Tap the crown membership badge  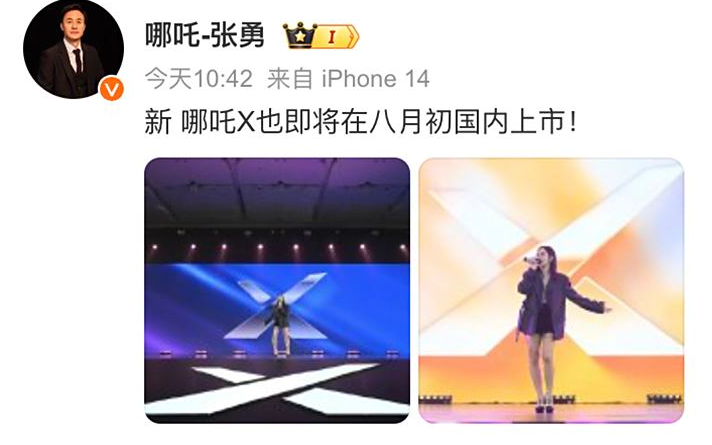pos(320,37)
